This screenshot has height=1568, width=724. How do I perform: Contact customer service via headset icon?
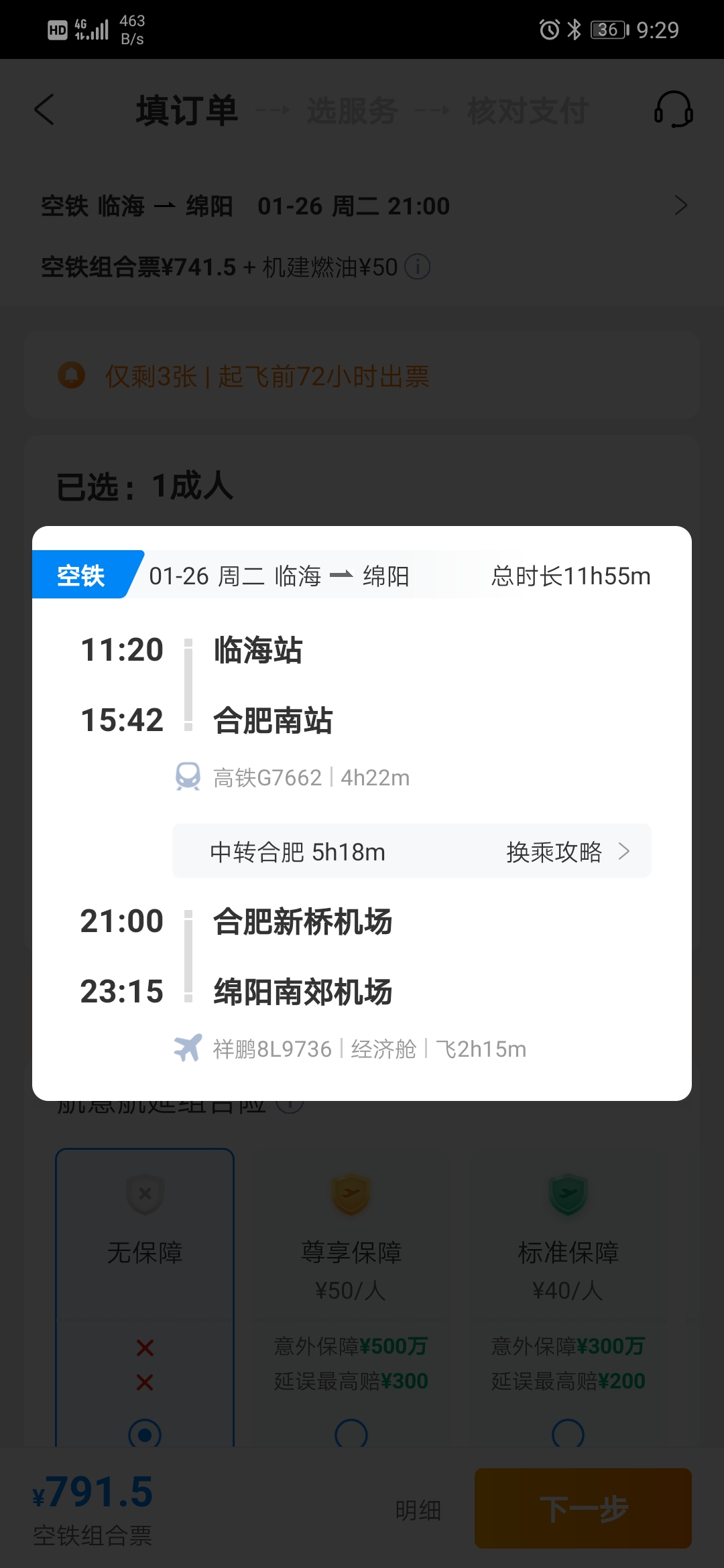pos(673,110)
